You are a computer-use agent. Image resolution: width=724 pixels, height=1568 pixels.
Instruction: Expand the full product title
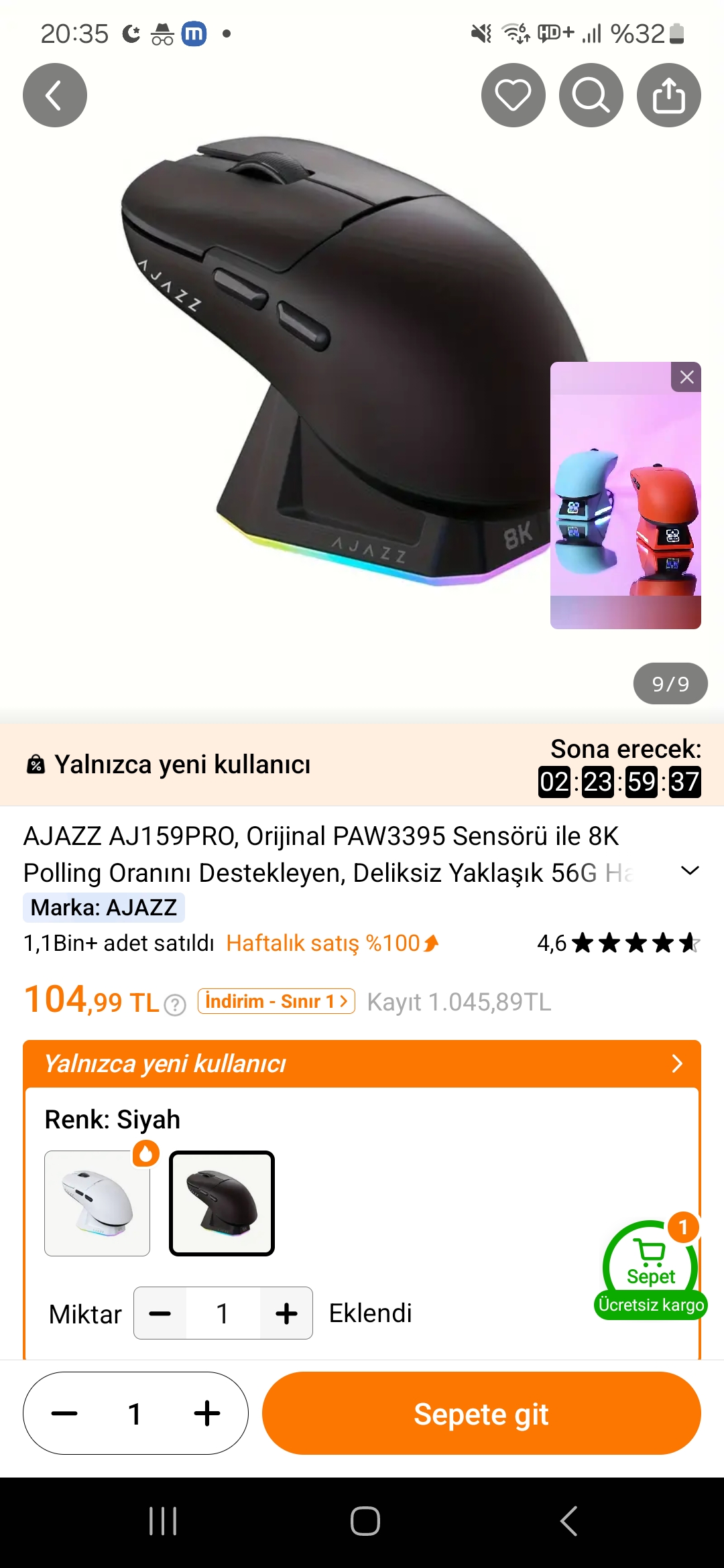pos(689,870)
